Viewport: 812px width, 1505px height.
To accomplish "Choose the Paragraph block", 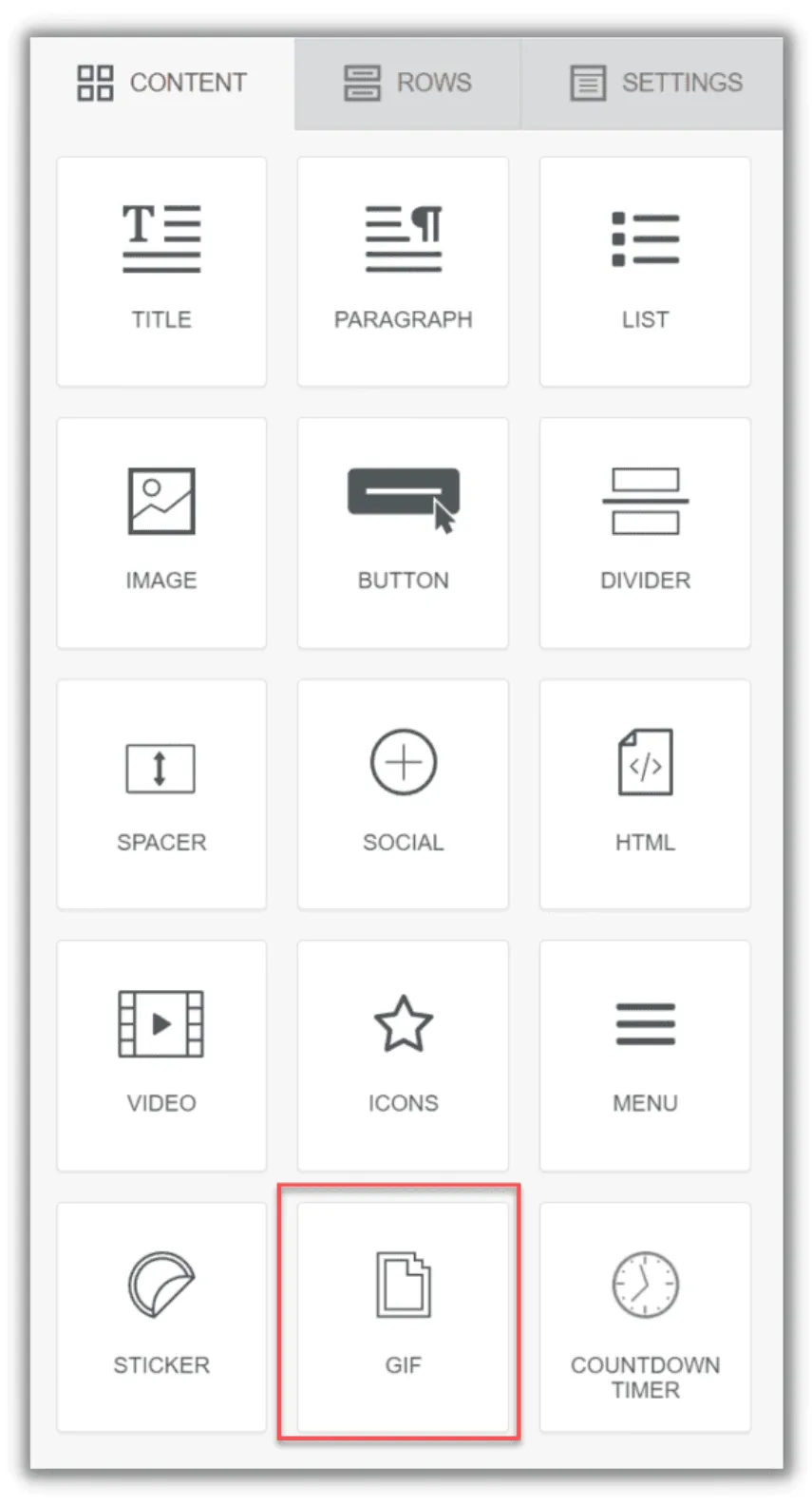I will click(403, 272).
